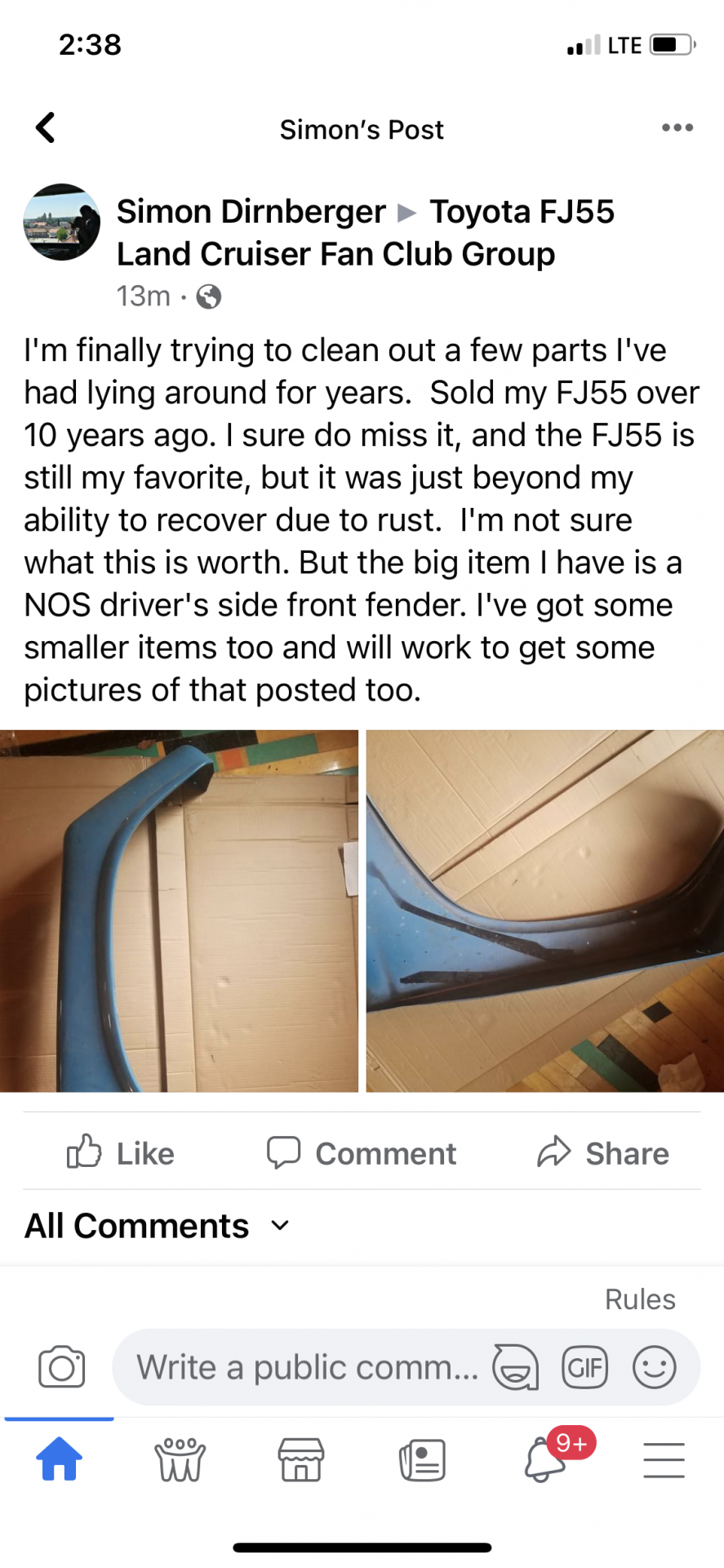Screen dimensions: 724x1568
Task: Like Simon's post
Action: (121, 1152)
